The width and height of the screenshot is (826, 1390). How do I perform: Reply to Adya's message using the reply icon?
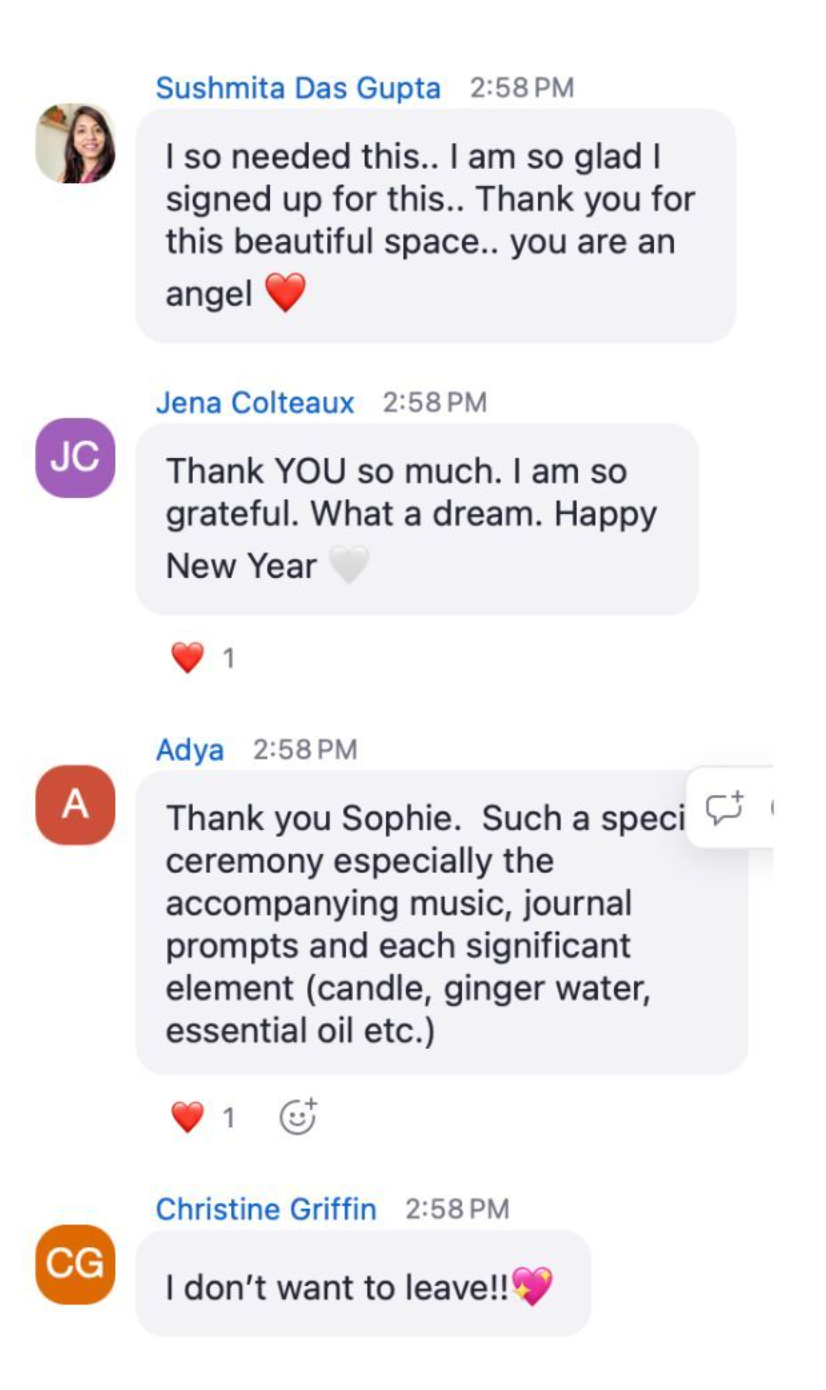(x=725, y=807)
